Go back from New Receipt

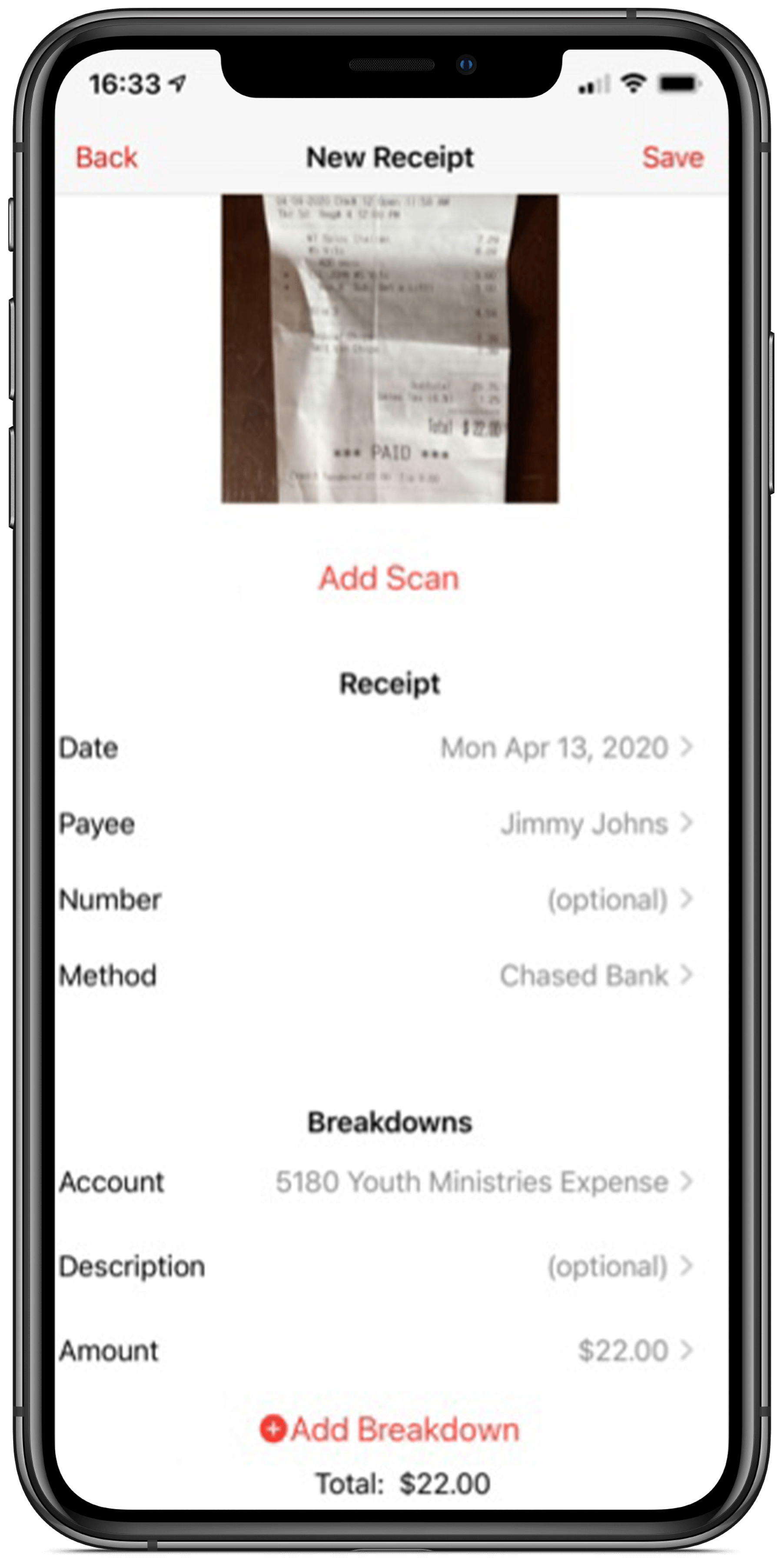pyautogui.click(x=106, y=157)
